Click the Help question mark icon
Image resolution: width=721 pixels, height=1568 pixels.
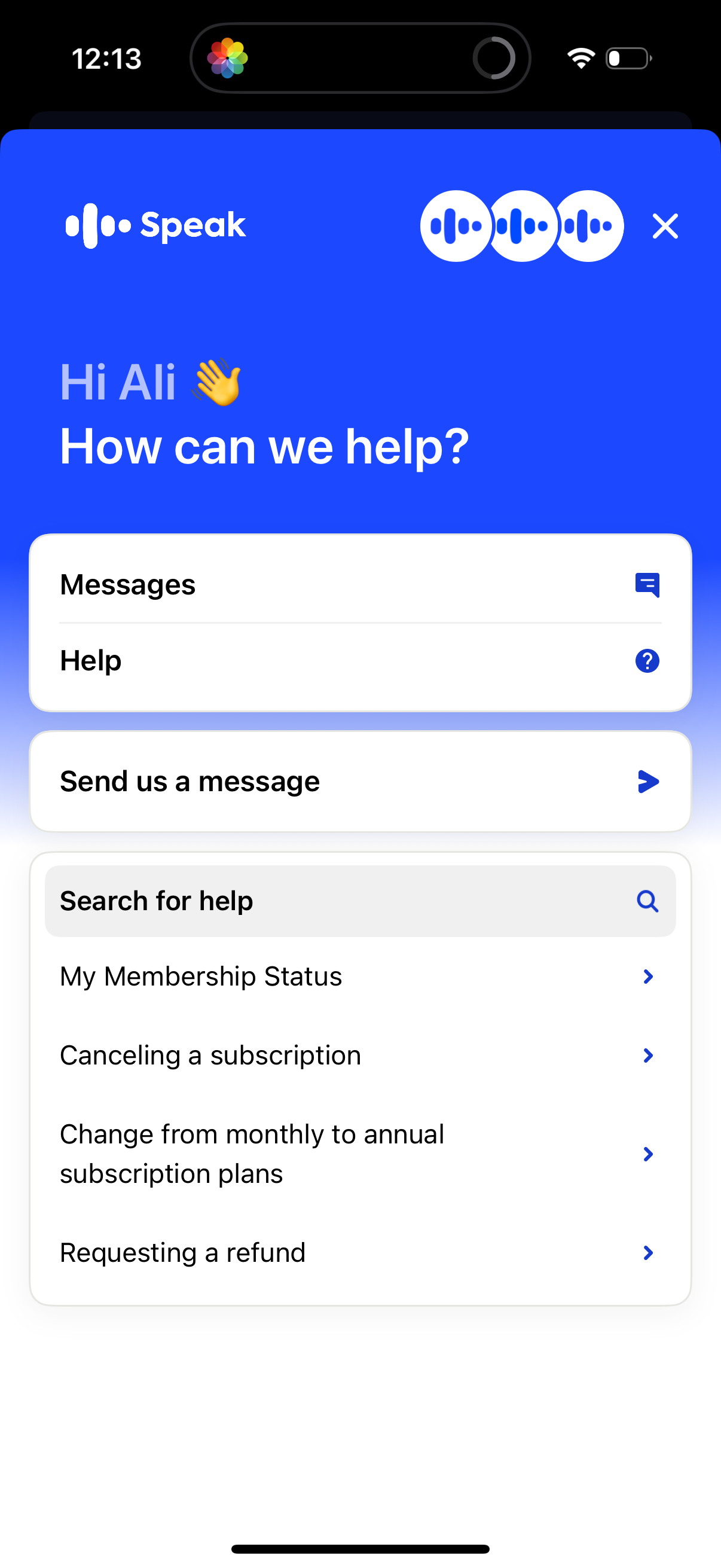point(647,660)
